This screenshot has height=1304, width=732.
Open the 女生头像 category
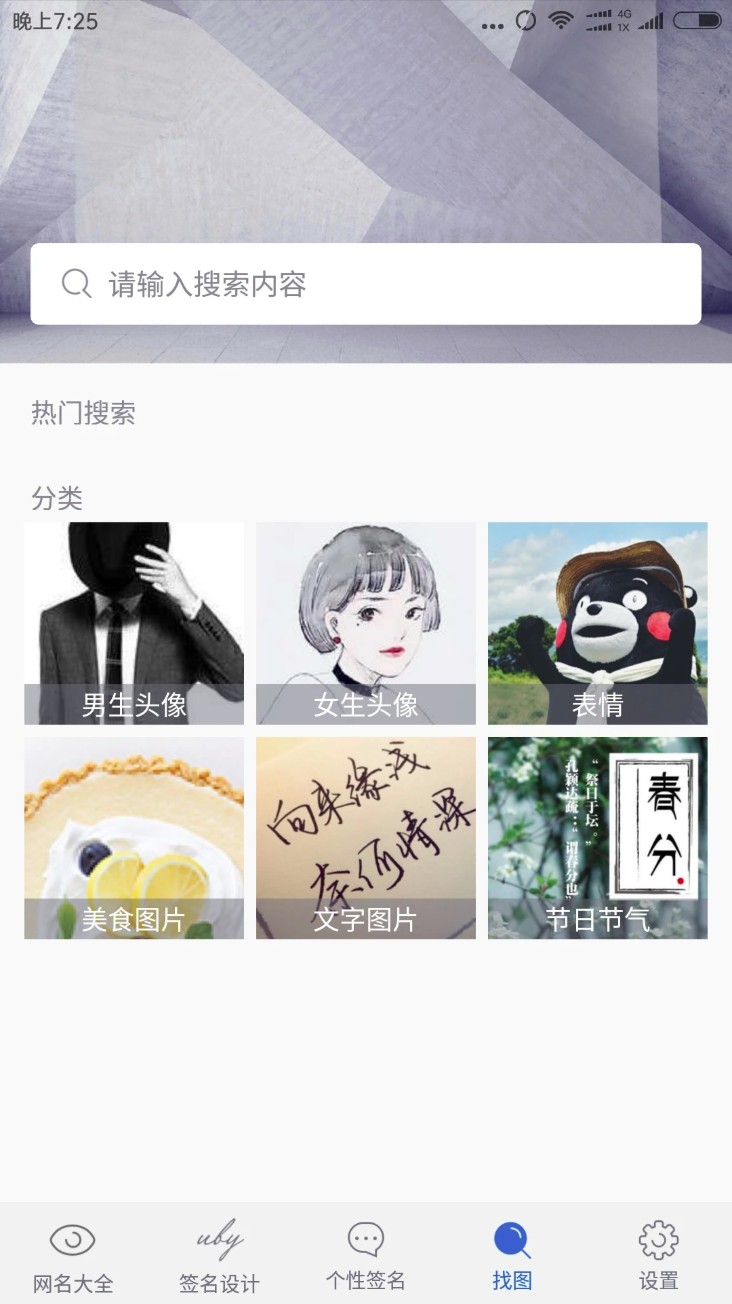point(365,622)
